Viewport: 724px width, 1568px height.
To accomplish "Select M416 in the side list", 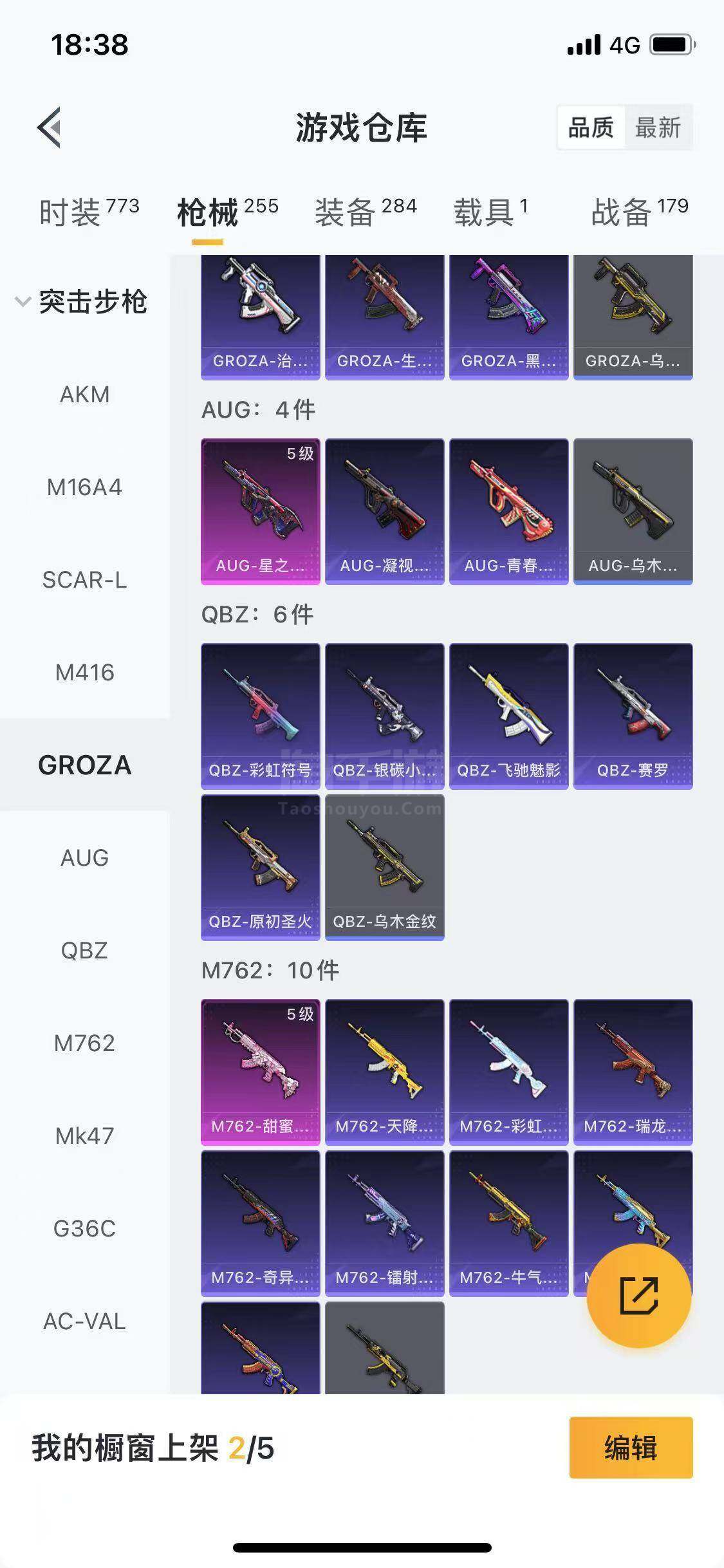I will [85, 672].
